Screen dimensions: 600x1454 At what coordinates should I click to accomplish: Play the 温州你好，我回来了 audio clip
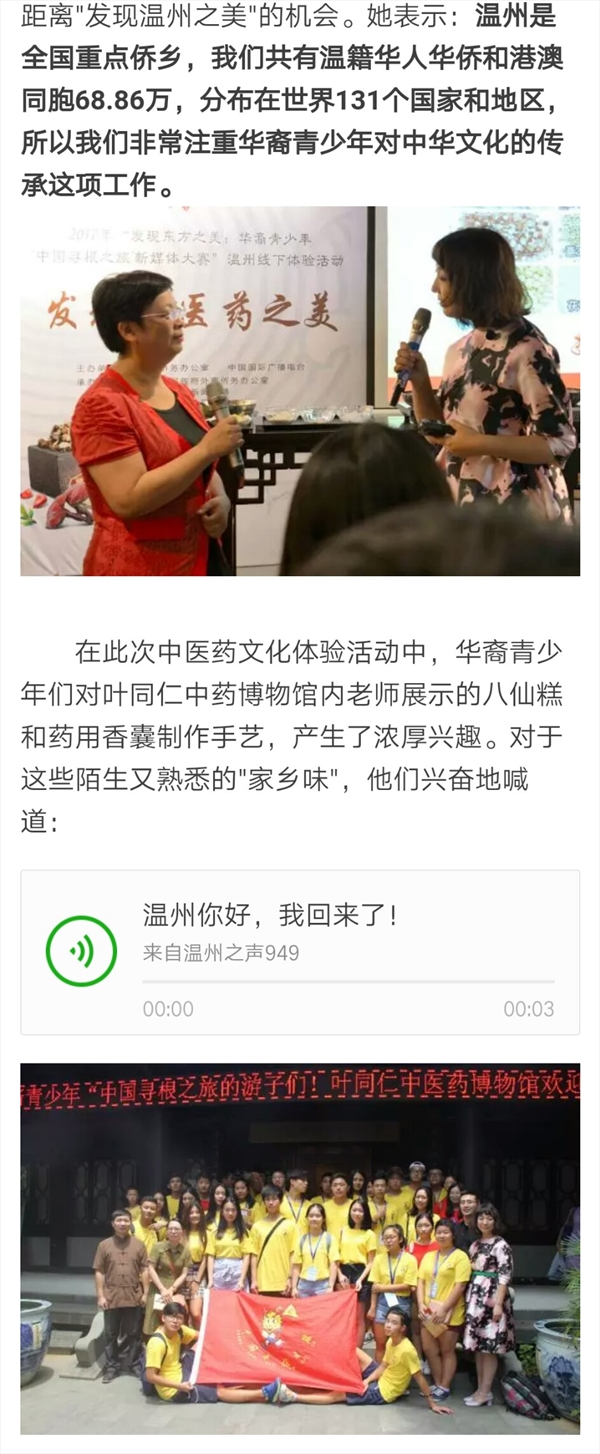click(x=81, y=951)
